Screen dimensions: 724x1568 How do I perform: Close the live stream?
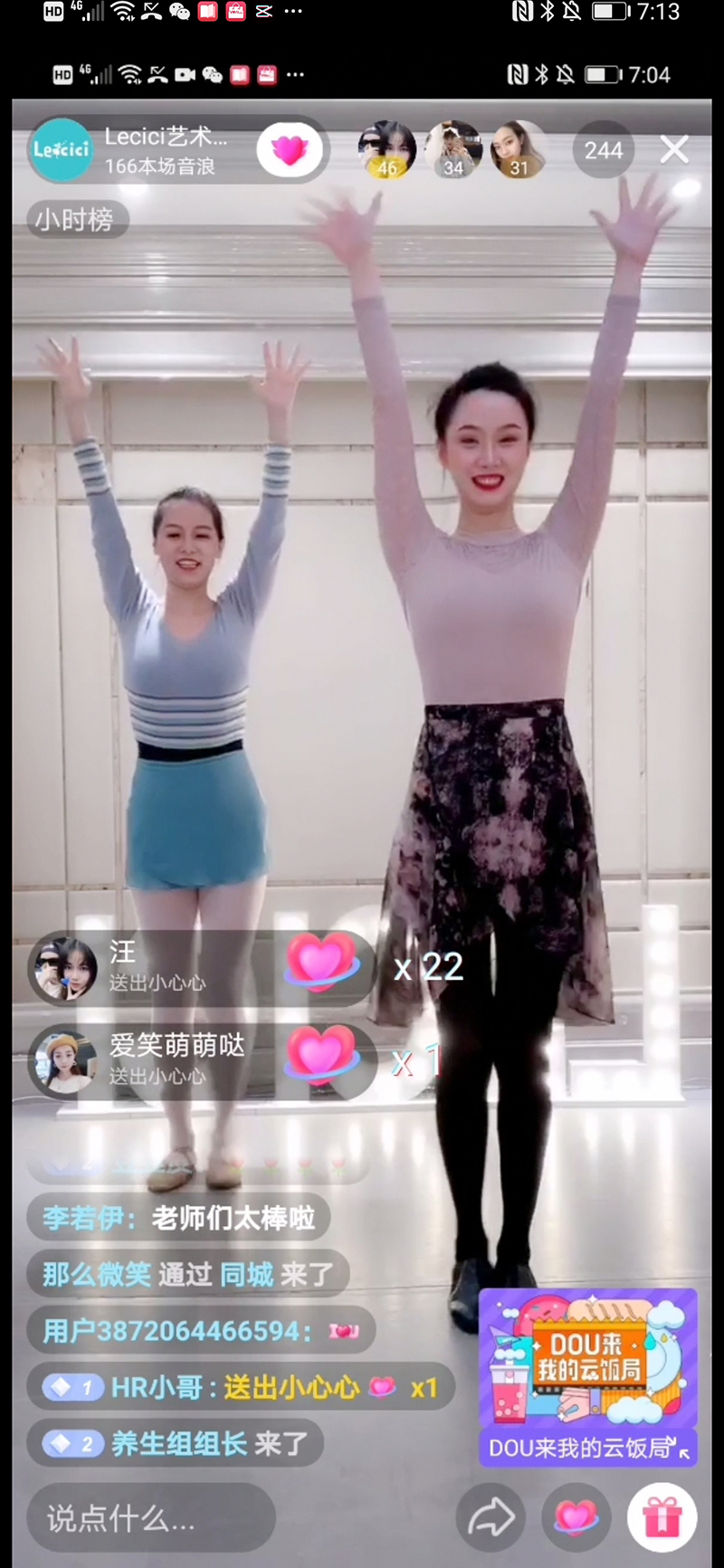coord(674,149)
